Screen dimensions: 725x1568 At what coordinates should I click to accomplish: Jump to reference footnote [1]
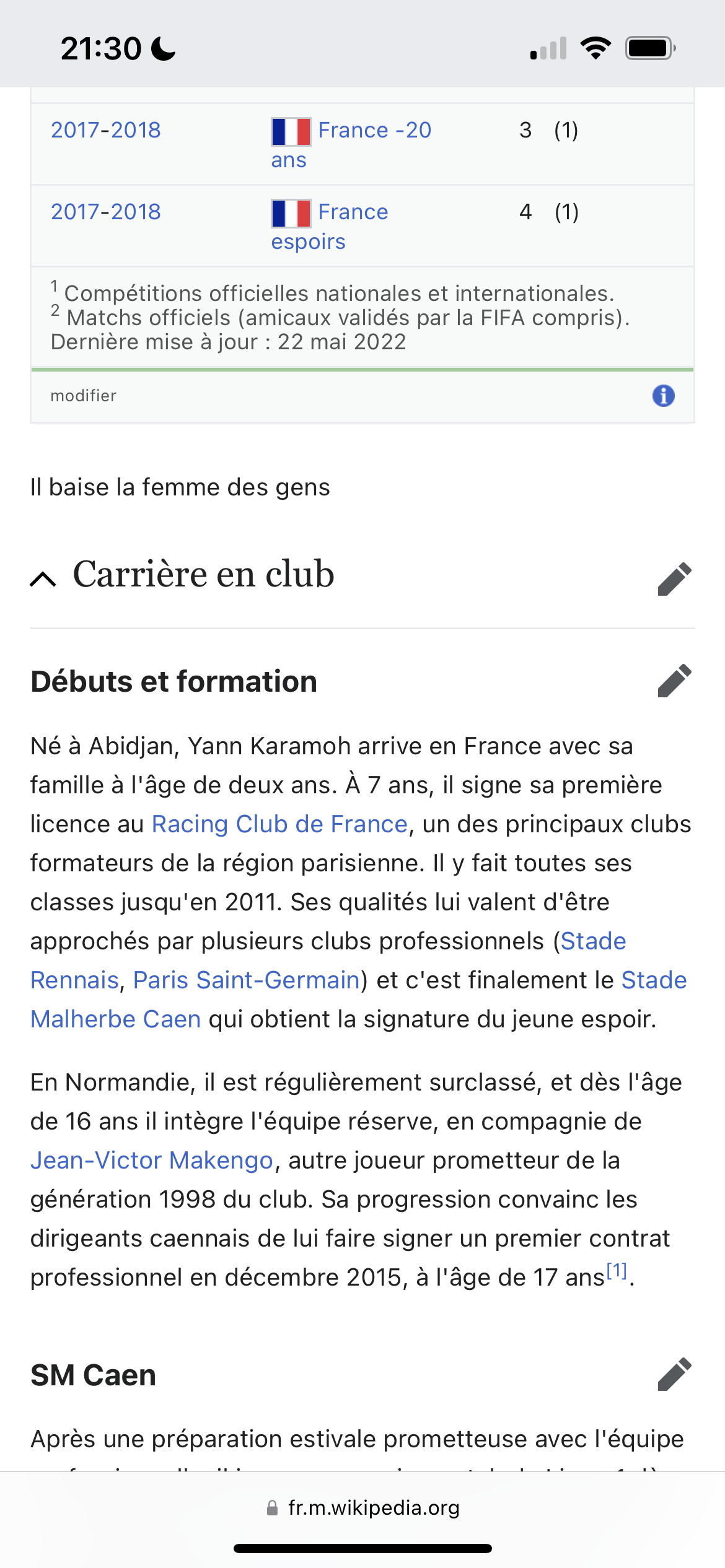click(x=617, y=1271)
